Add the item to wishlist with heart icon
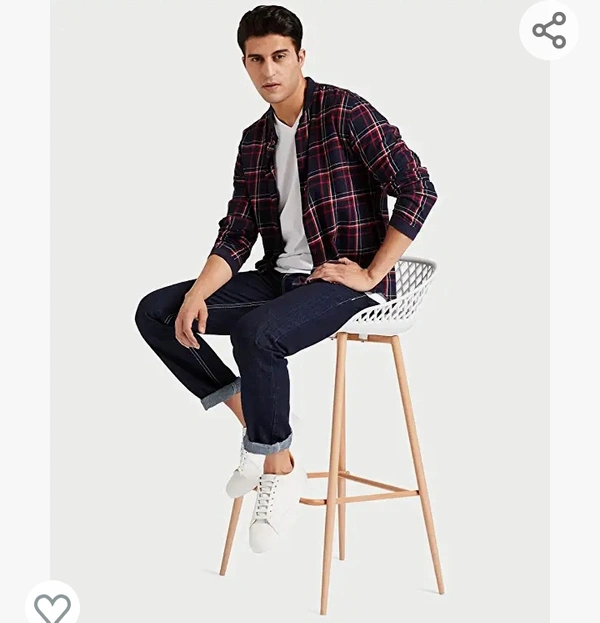This screenshot has width=600, height=623. coord(52,606)
